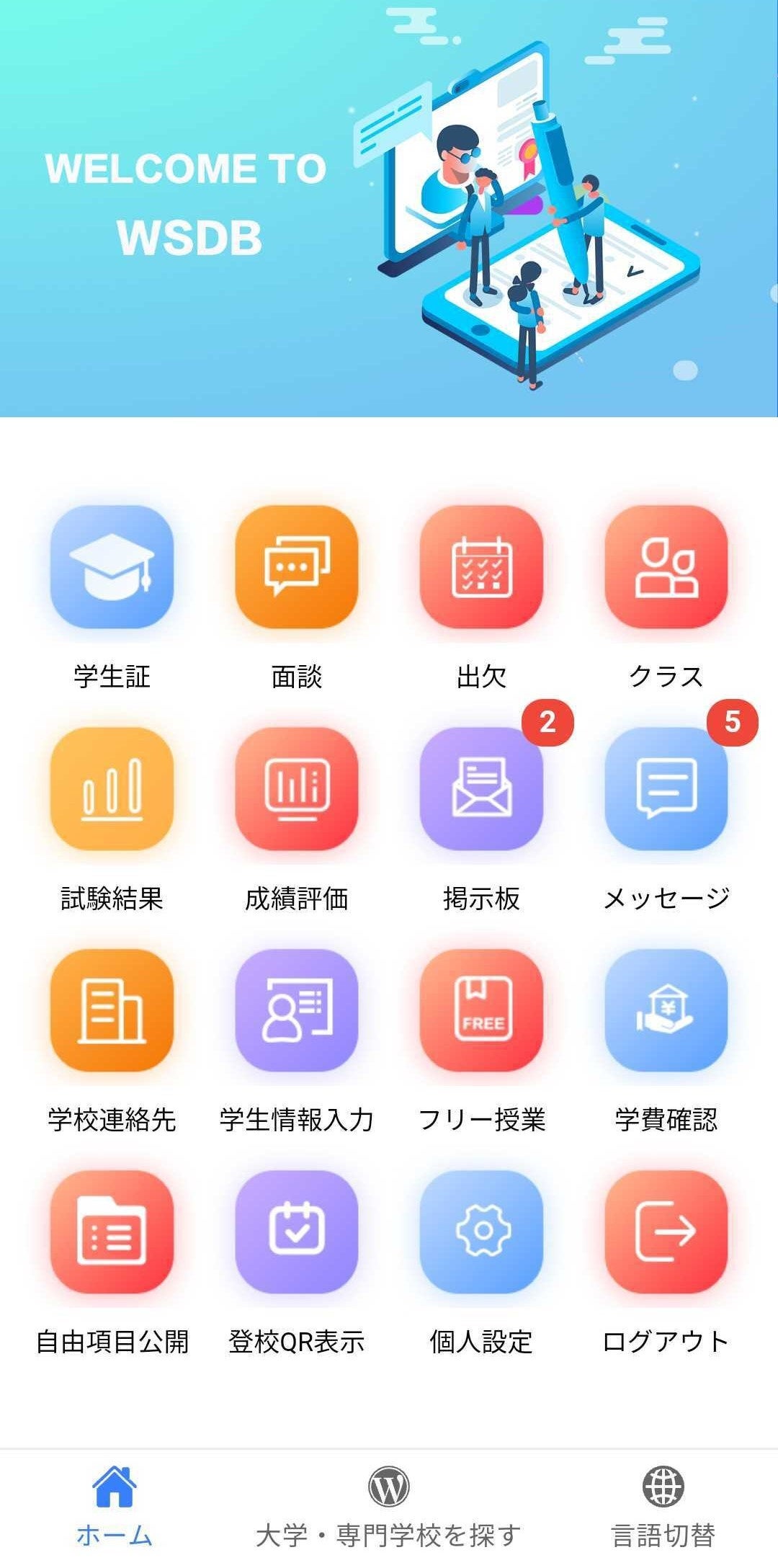Open 自由項目公開 tile
Screen dimensions: 778x1568
tap(112, 1232)
